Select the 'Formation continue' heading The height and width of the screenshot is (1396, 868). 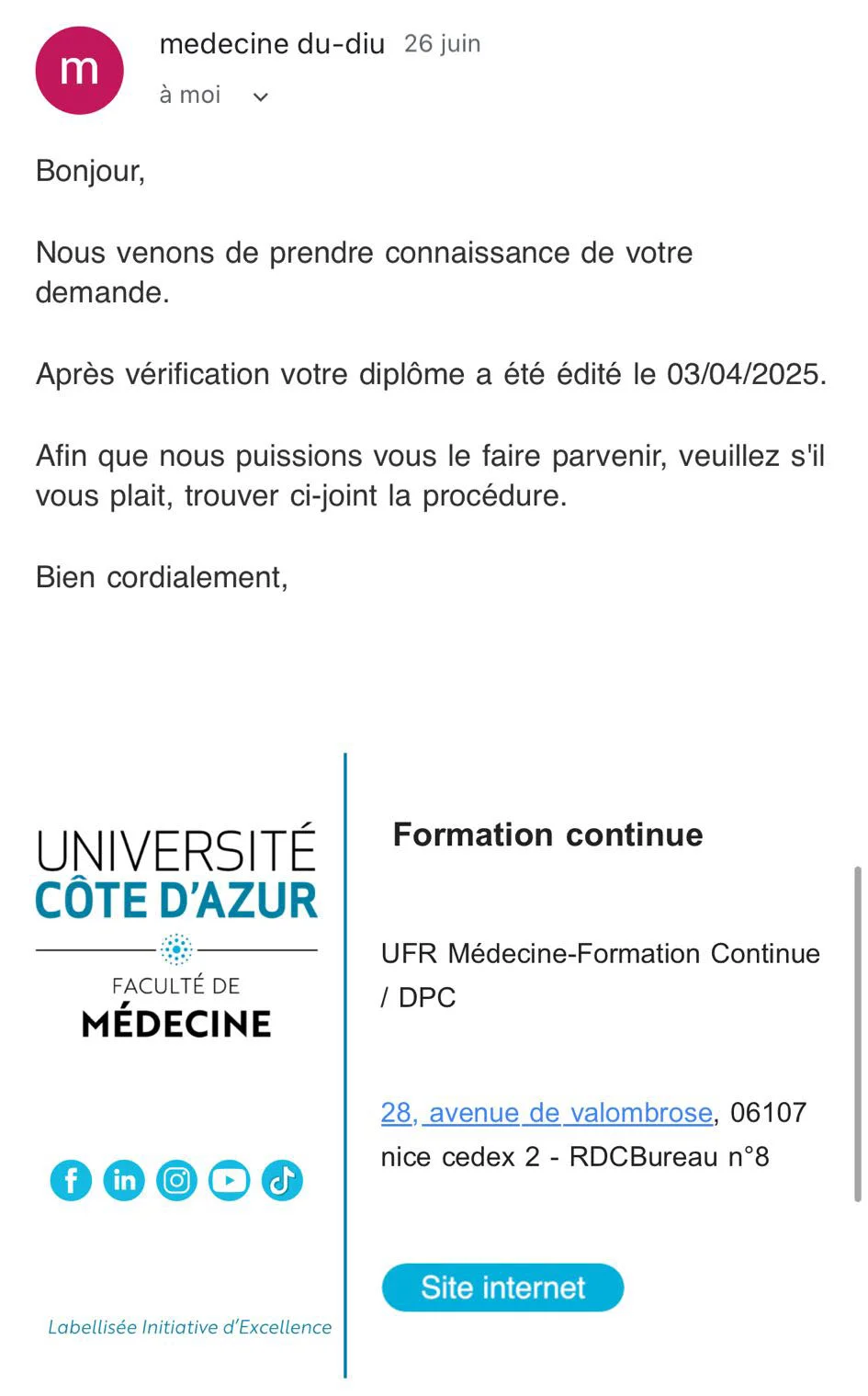pos(547,834)
